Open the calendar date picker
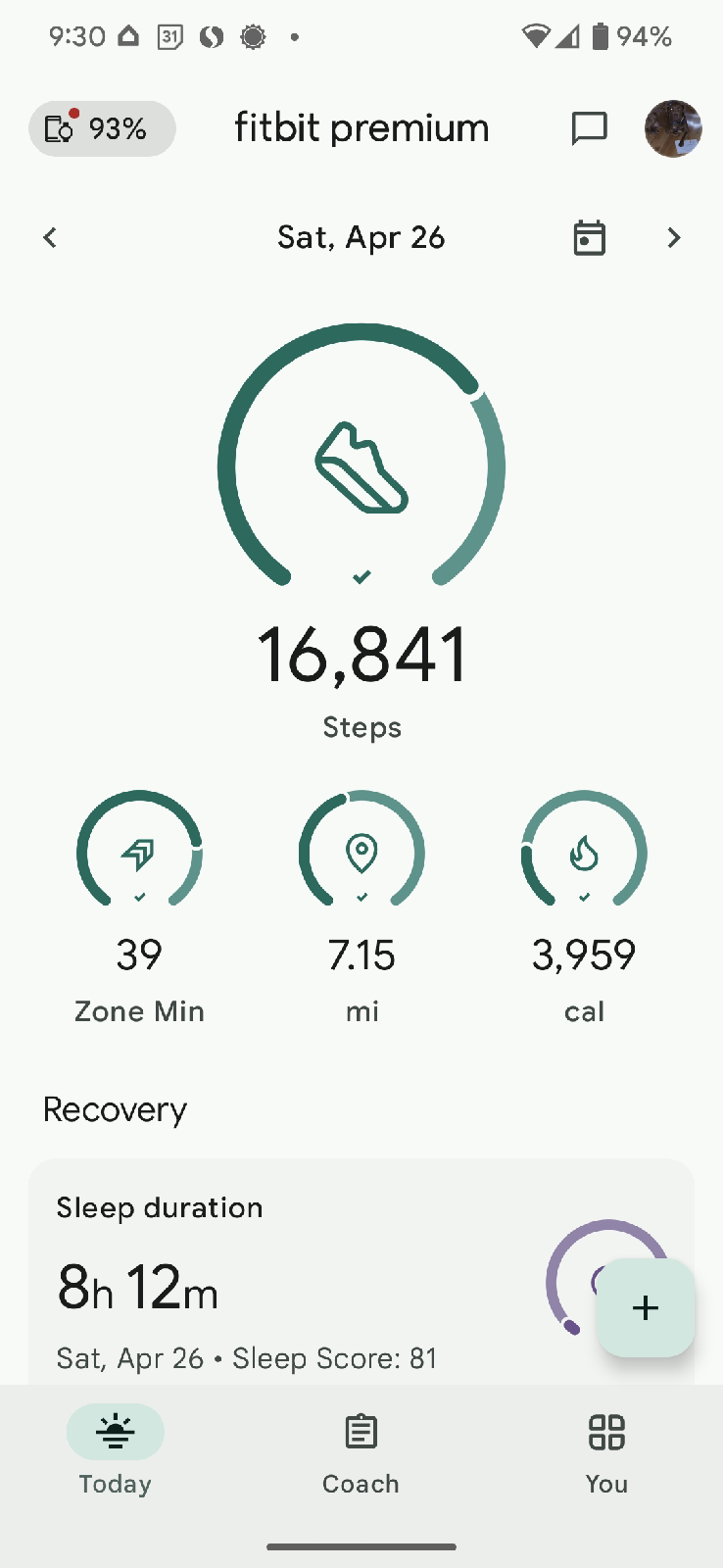 click(x=589, y=237)
